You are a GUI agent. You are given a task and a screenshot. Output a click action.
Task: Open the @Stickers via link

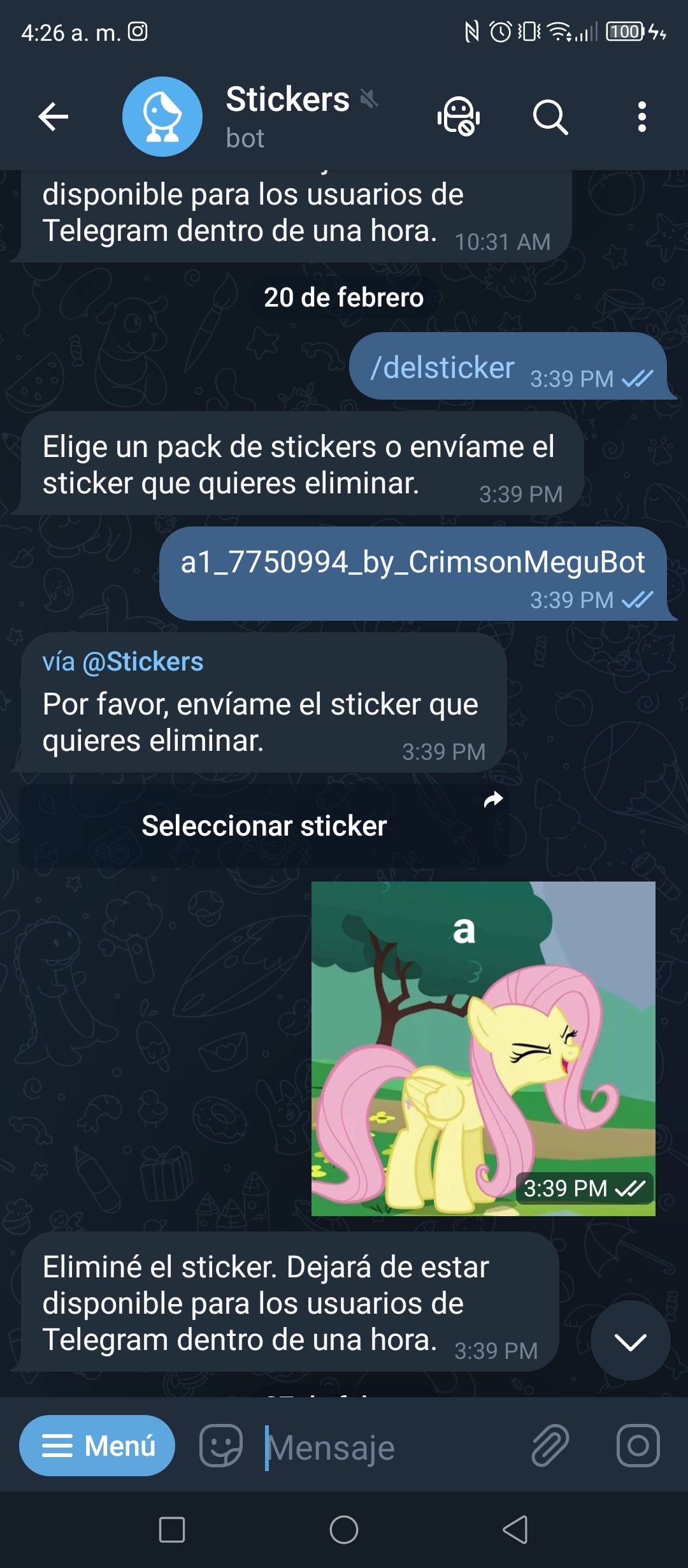tap(143, 662)
